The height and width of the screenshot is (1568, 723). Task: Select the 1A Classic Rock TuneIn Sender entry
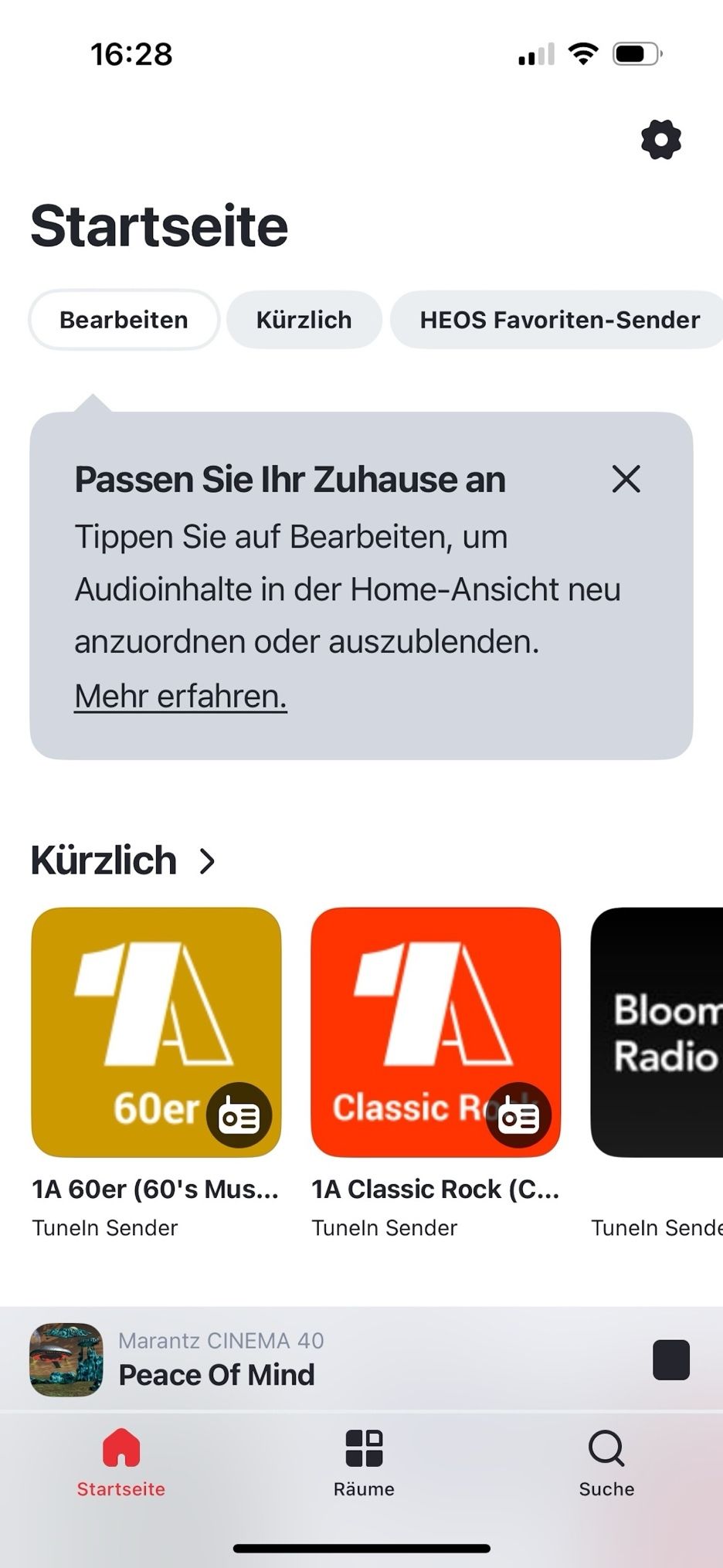(384, 1227)
